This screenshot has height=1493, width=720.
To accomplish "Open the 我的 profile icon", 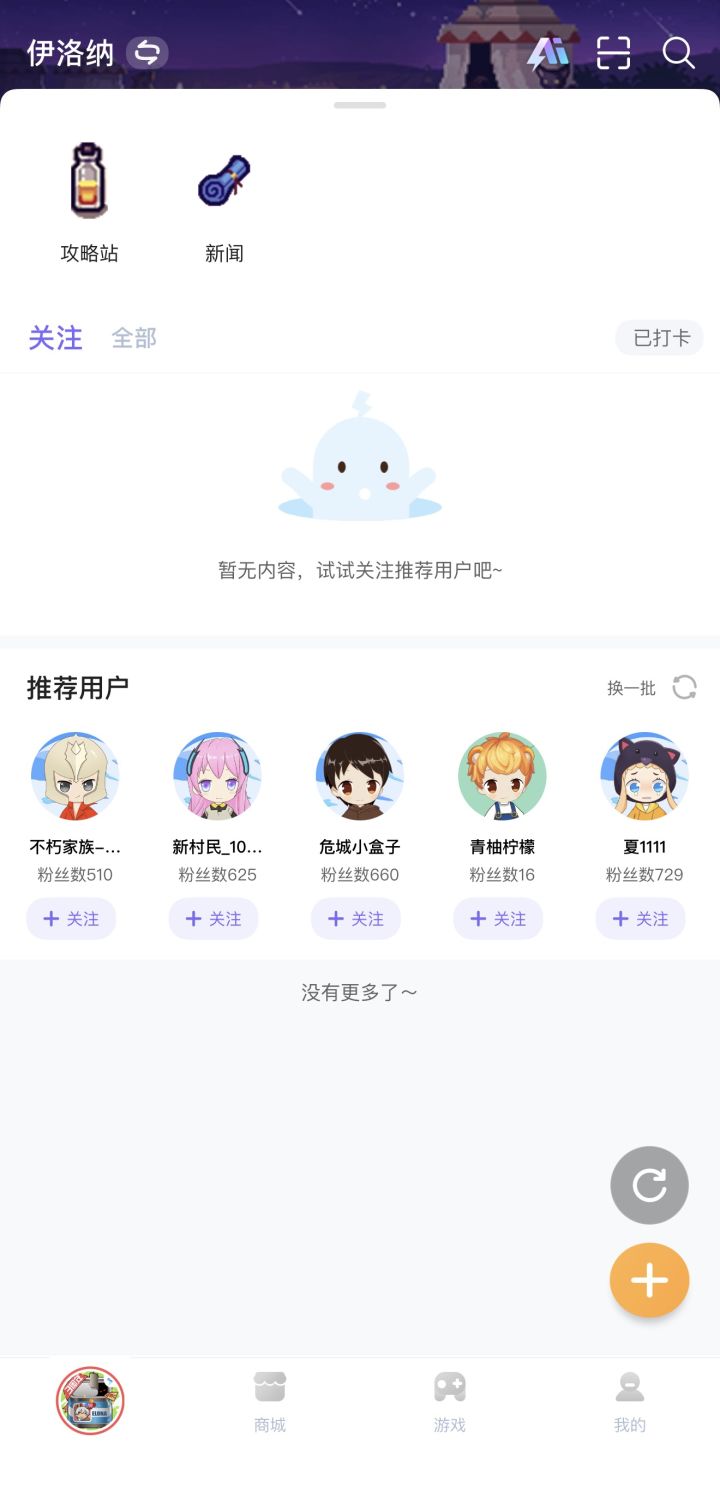I will tap(629, 1386).
